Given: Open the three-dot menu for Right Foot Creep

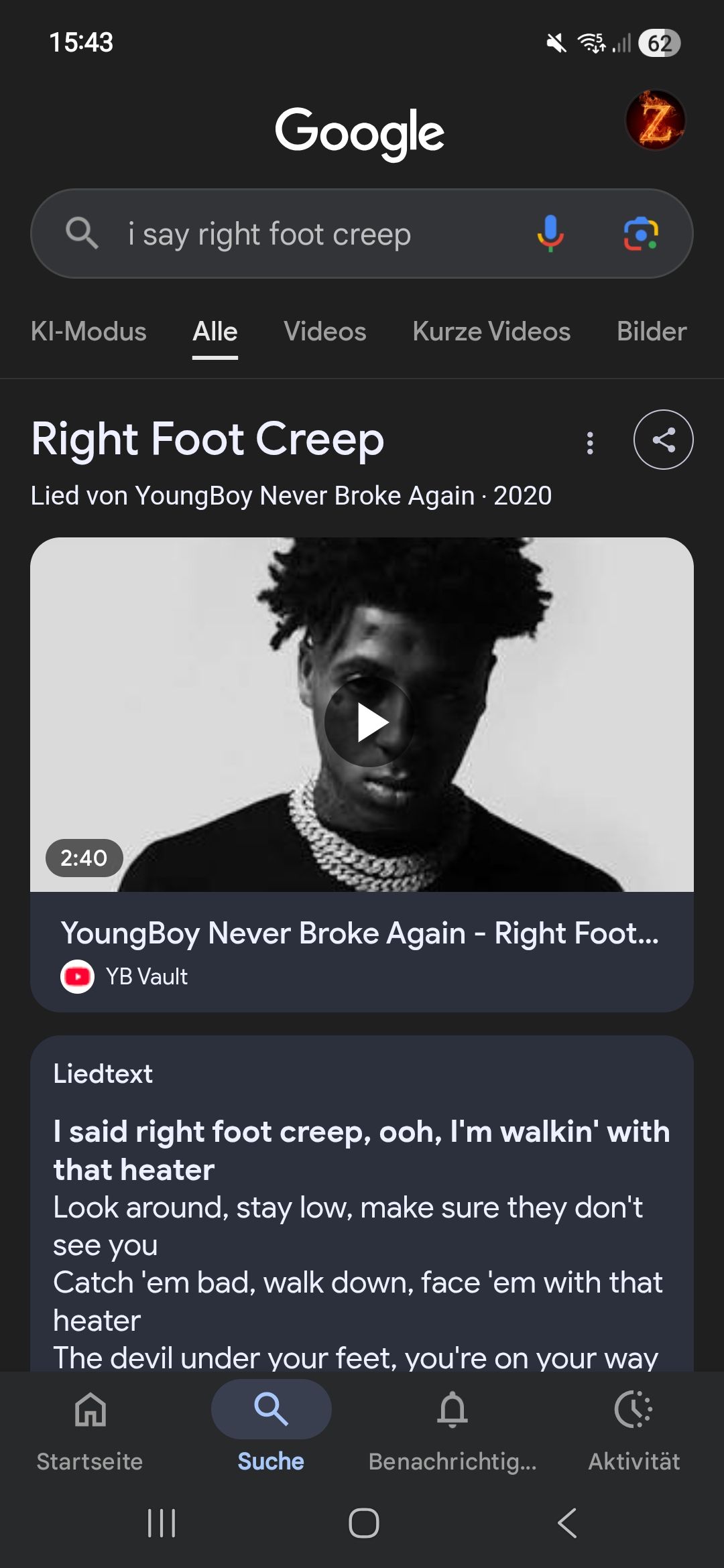Looking at the screenshot, I should [590, 442].
